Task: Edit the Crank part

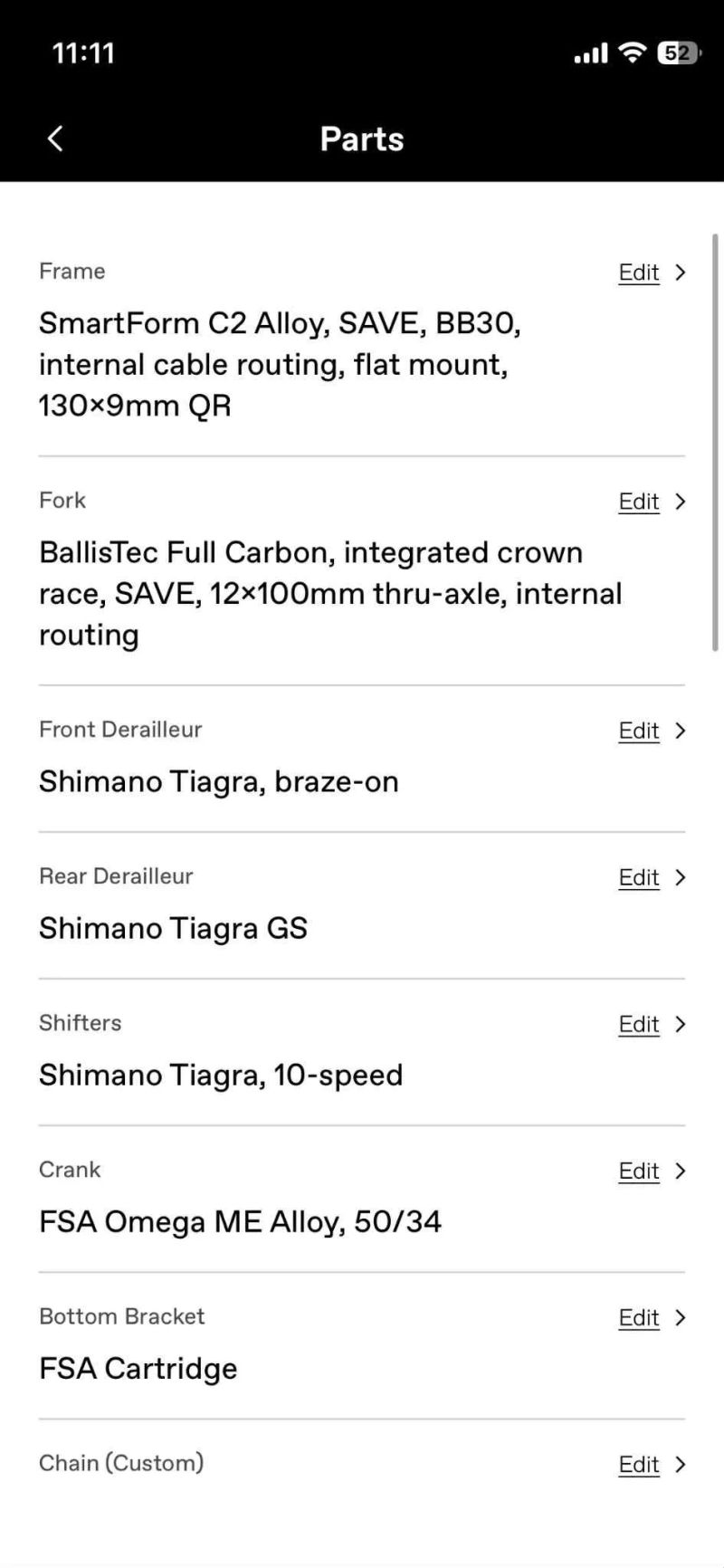Action: (639, 1171)
